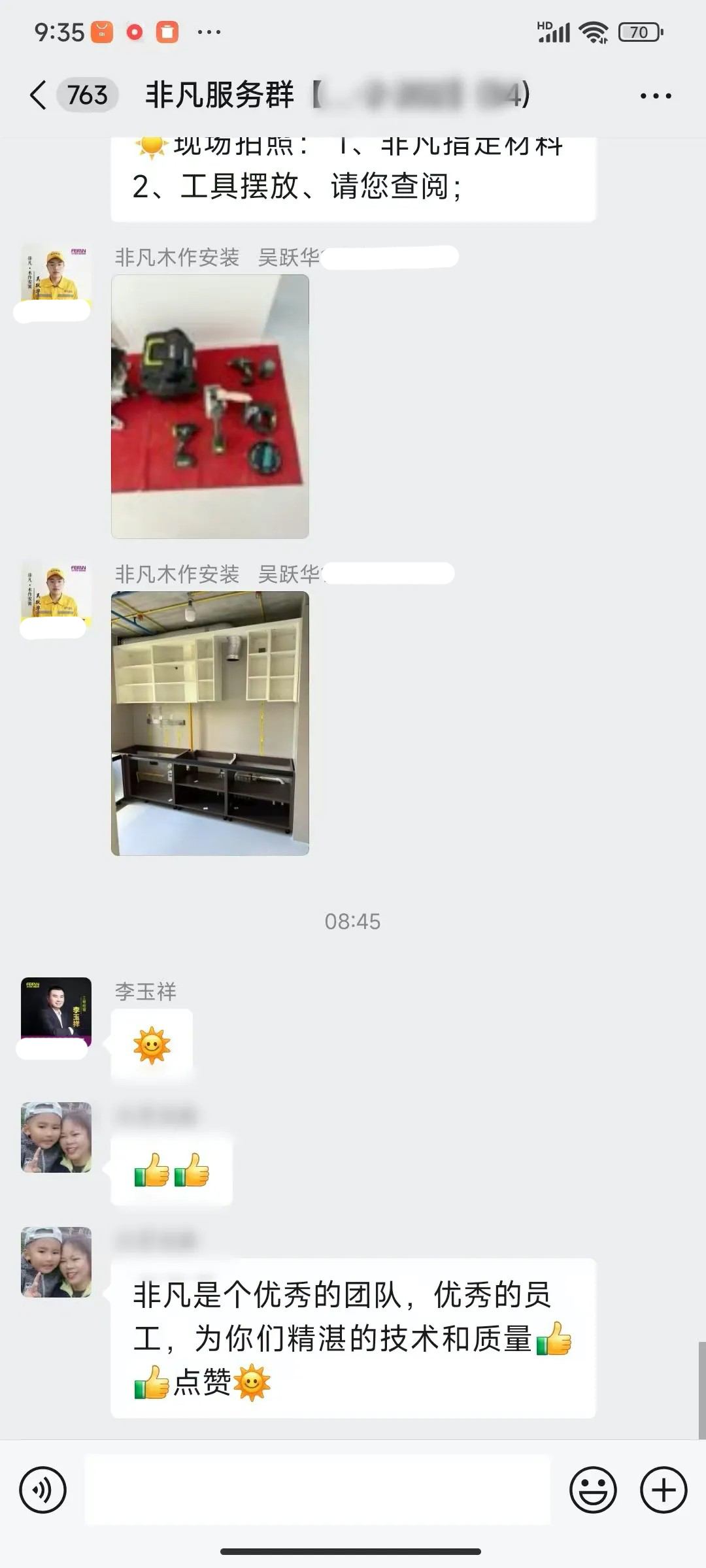Tap the message text field
The height and width of the screenshot is (1568, 706).
point(317,1490)
